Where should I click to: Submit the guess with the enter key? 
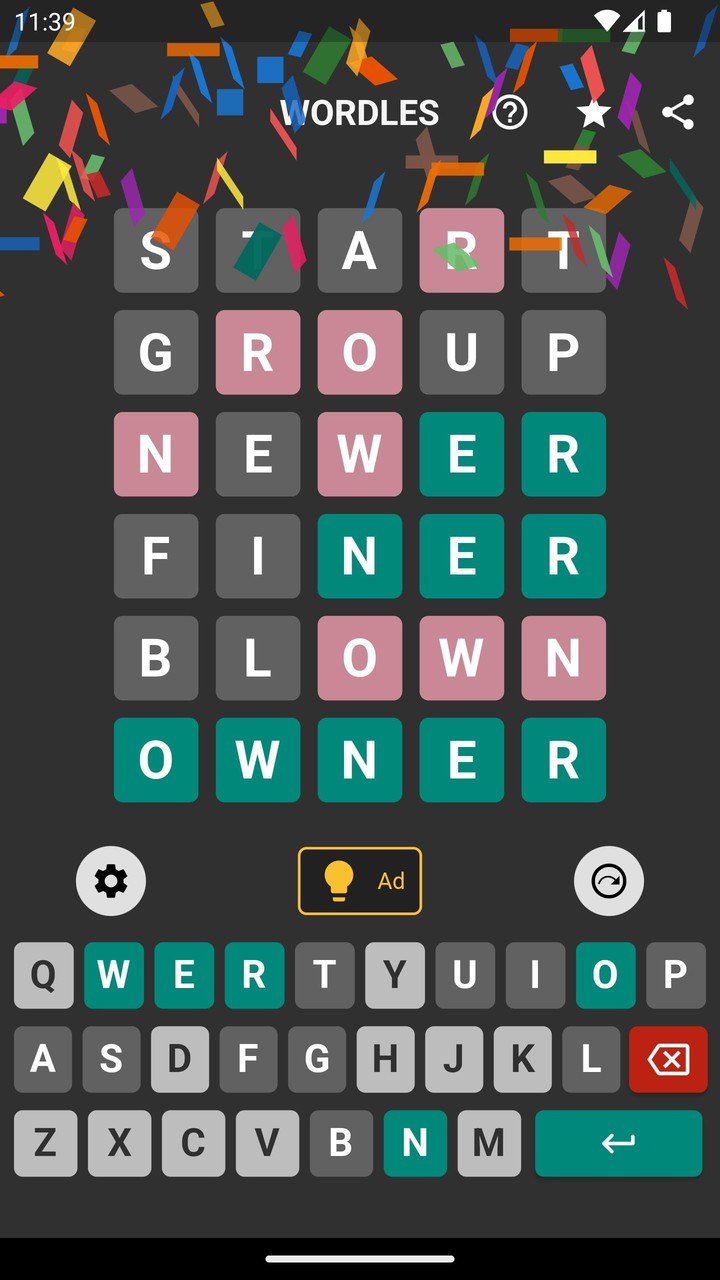[x=618, y=1143]
